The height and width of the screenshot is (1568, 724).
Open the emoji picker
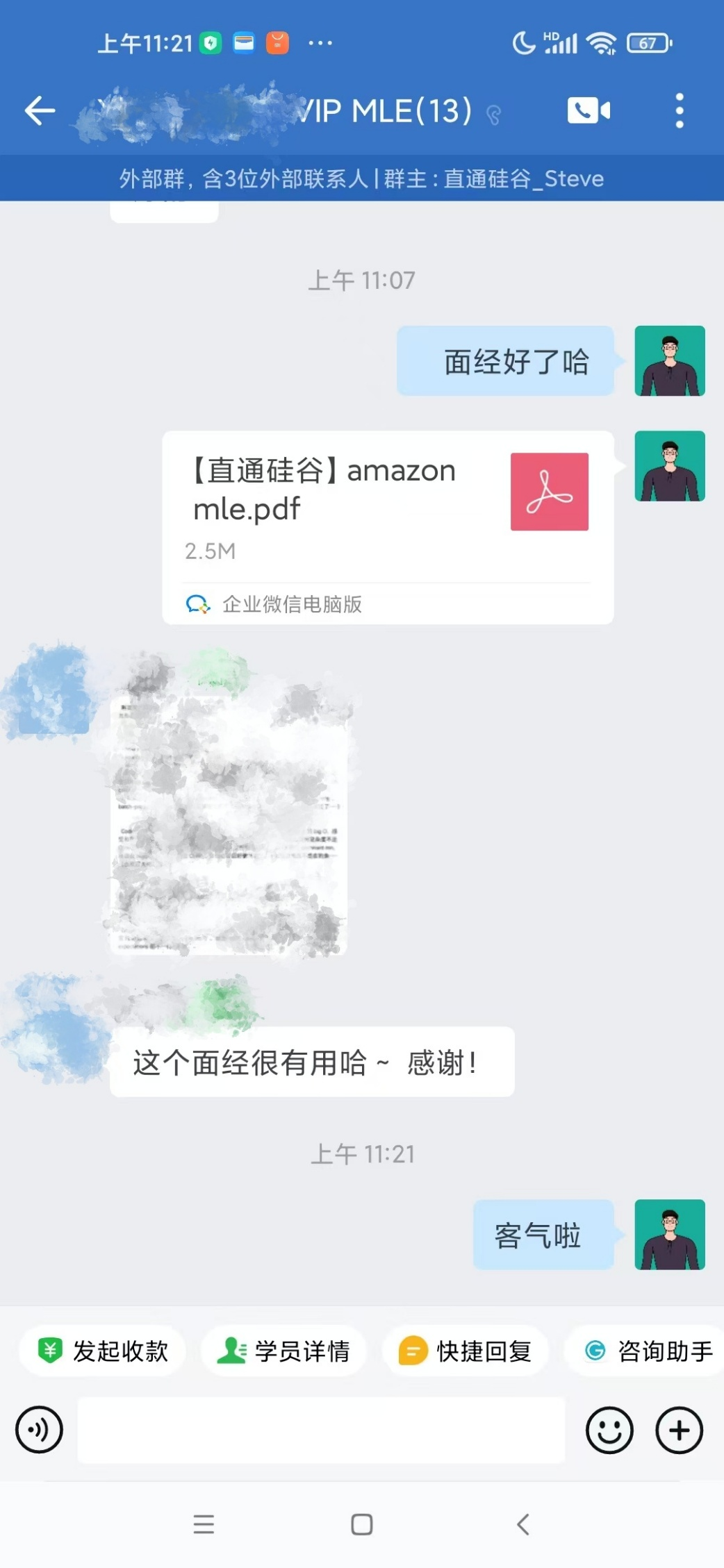point(609,1430)
